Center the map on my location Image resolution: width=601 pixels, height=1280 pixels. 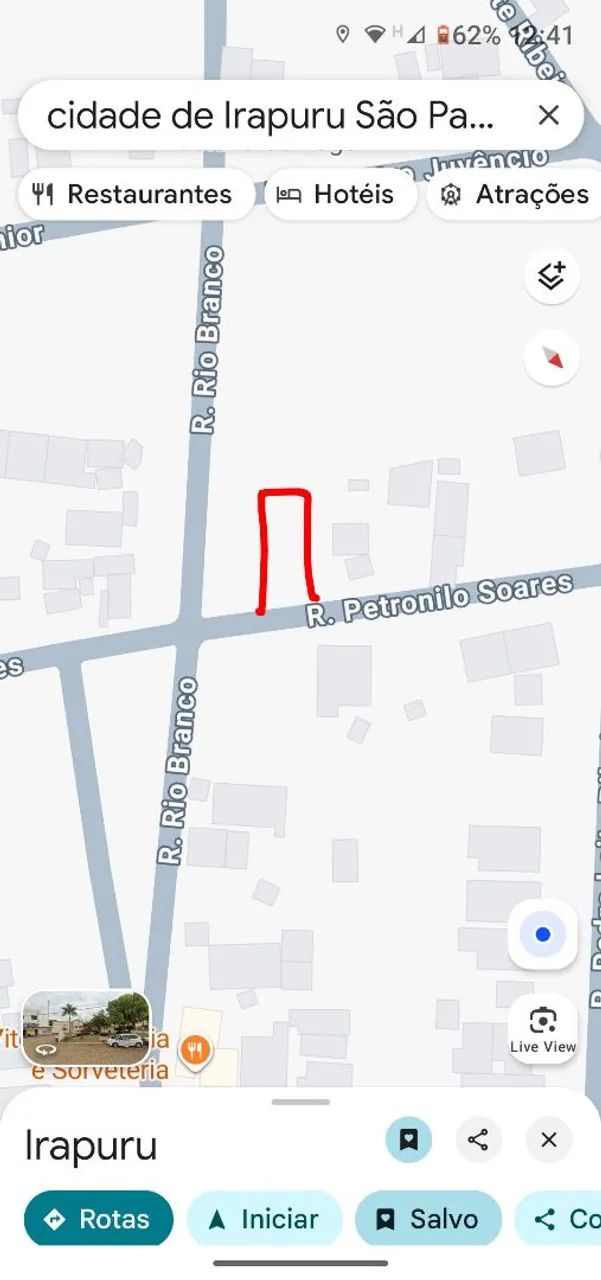click(542, 935)
